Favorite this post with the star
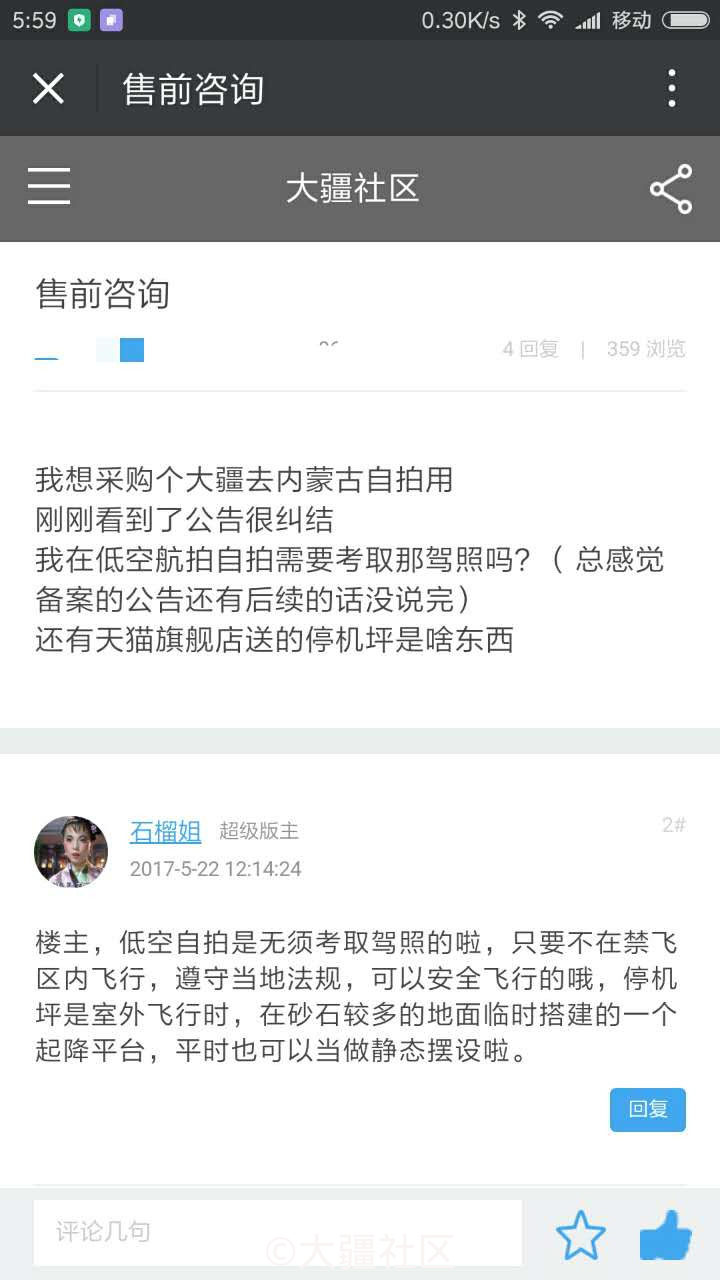Viewport: 720px width, 1280px height. tap(581, 1235)
